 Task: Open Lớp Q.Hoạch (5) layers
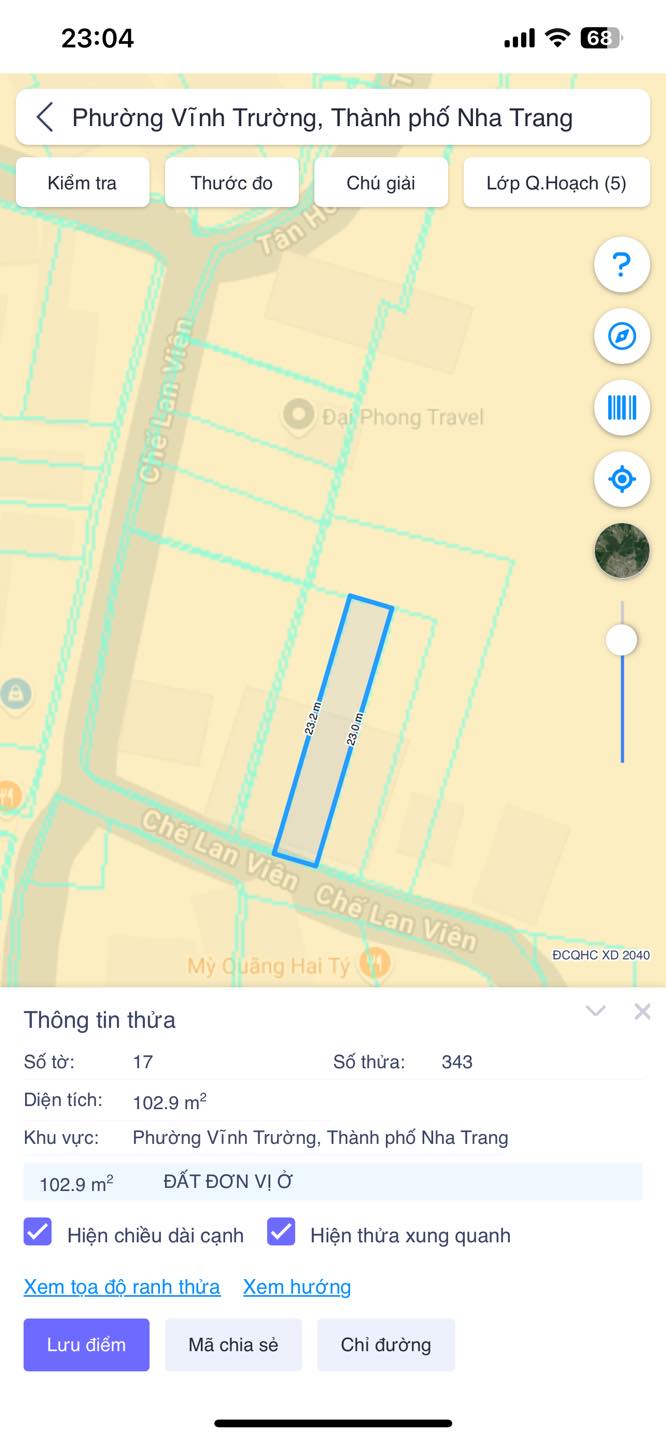(557, 183)
